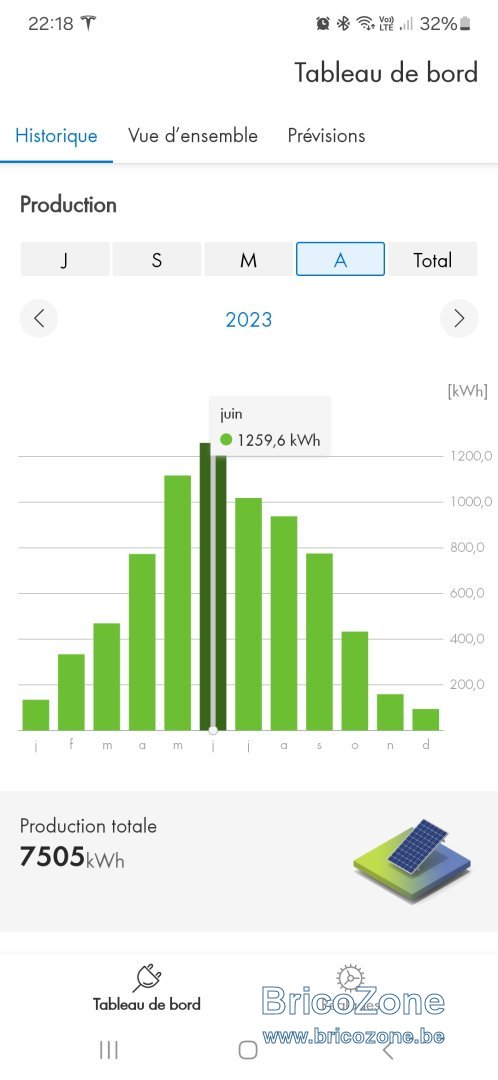Tap the August production bar
Screen dimensions: 498x1080
click(x=284, y=623)
